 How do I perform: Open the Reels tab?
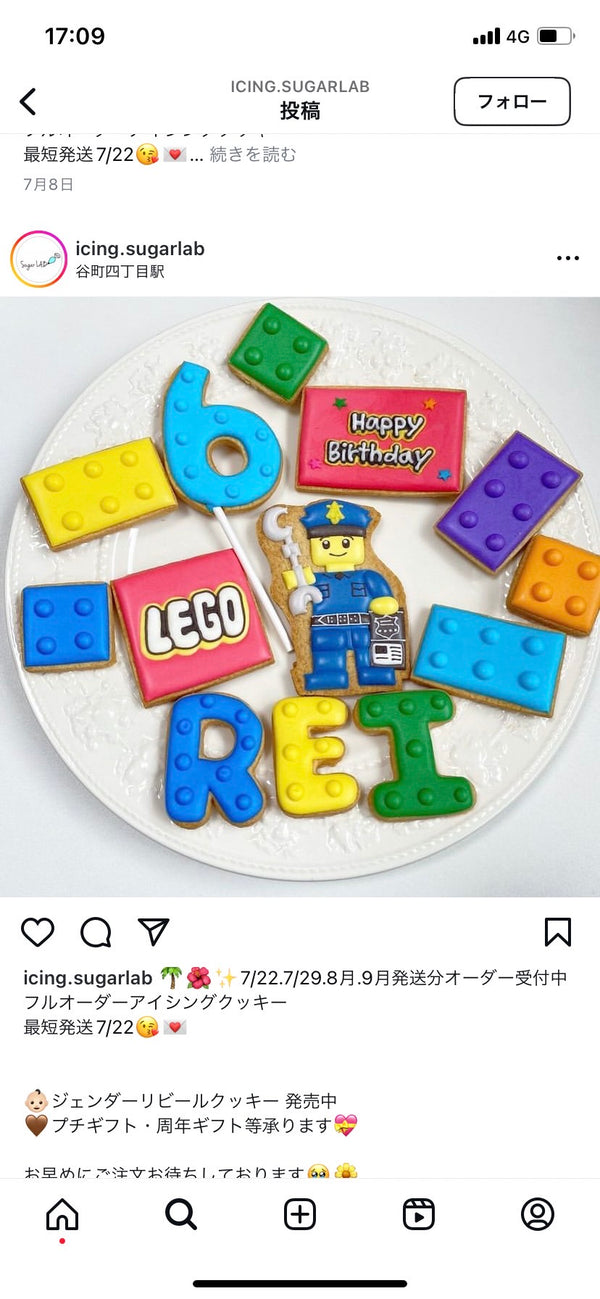click(418, 1214)
